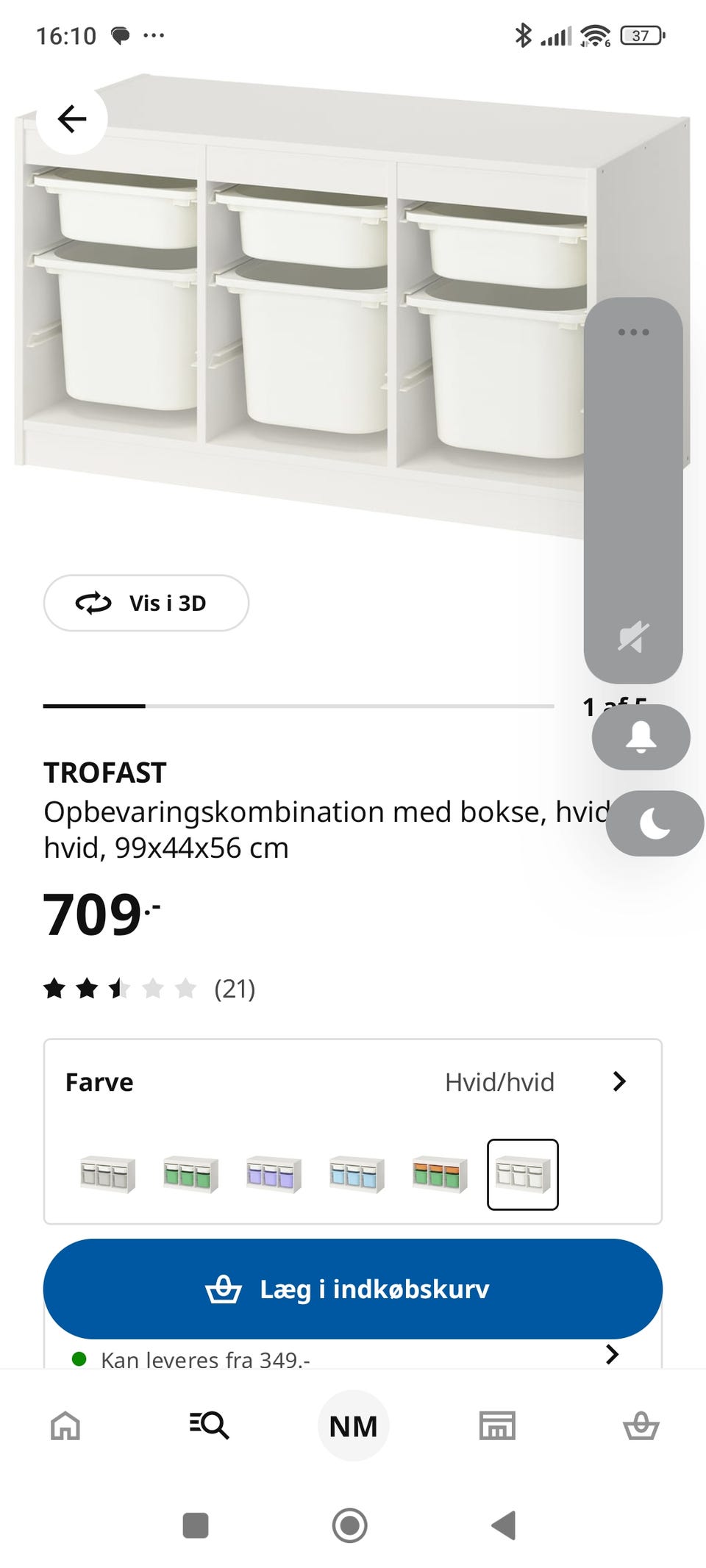The image size is (706, 1568).
Task: Select the orange and green boxes variant
Action: pos(440,1174)
